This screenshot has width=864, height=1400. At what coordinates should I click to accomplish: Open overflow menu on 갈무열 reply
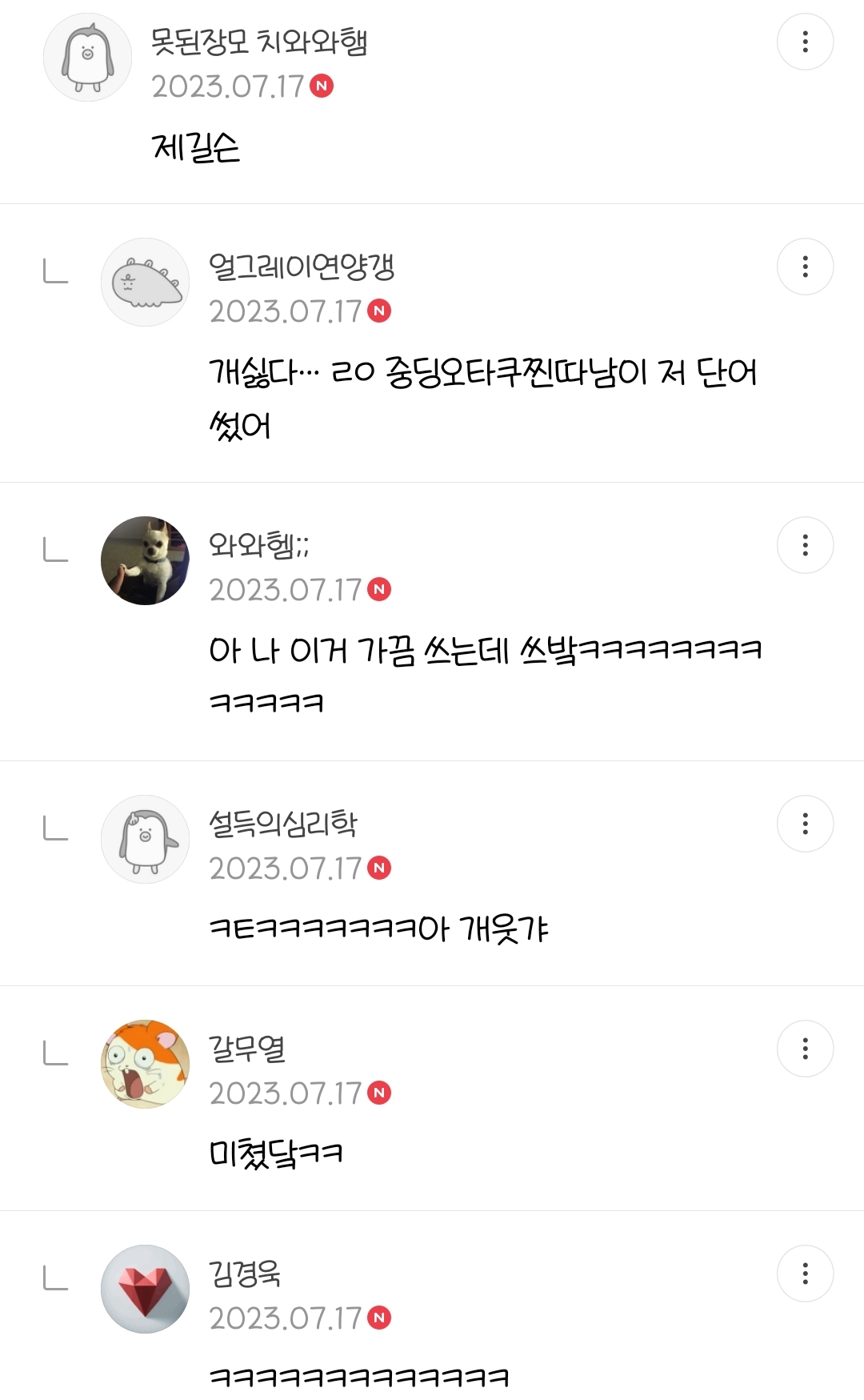pos(805,1049)
